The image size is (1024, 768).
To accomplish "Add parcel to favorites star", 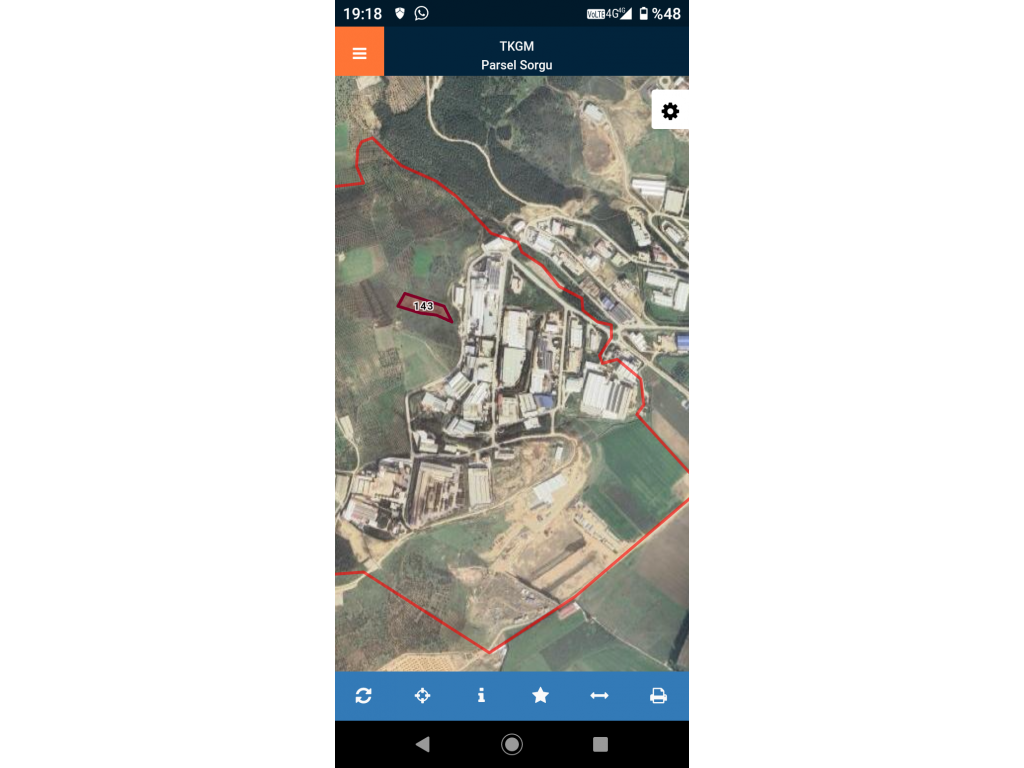I will coord(540,695).
